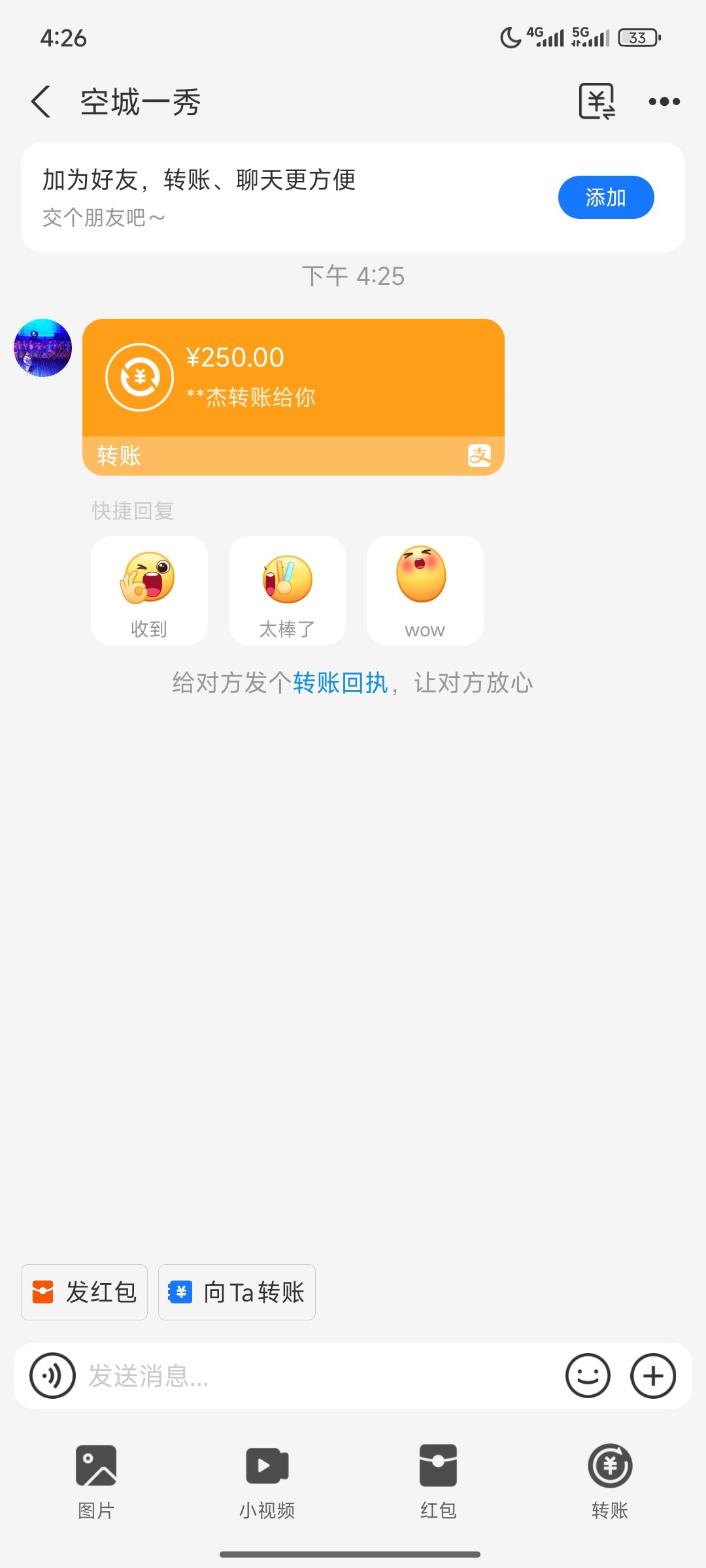
Task: Tap the 发红包 shortcut chip
Action: click(84, 1292)
